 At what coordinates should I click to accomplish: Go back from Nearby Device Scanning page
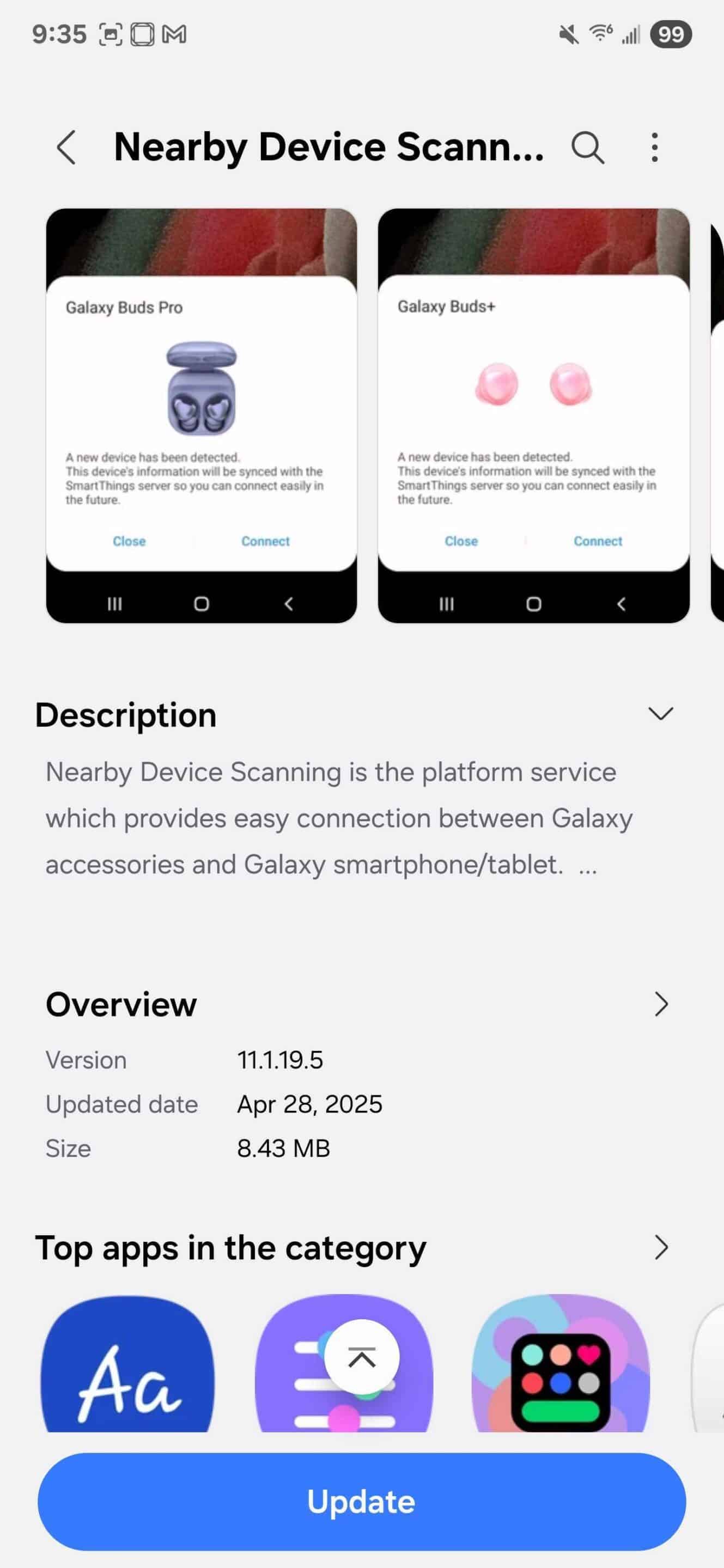66,148
